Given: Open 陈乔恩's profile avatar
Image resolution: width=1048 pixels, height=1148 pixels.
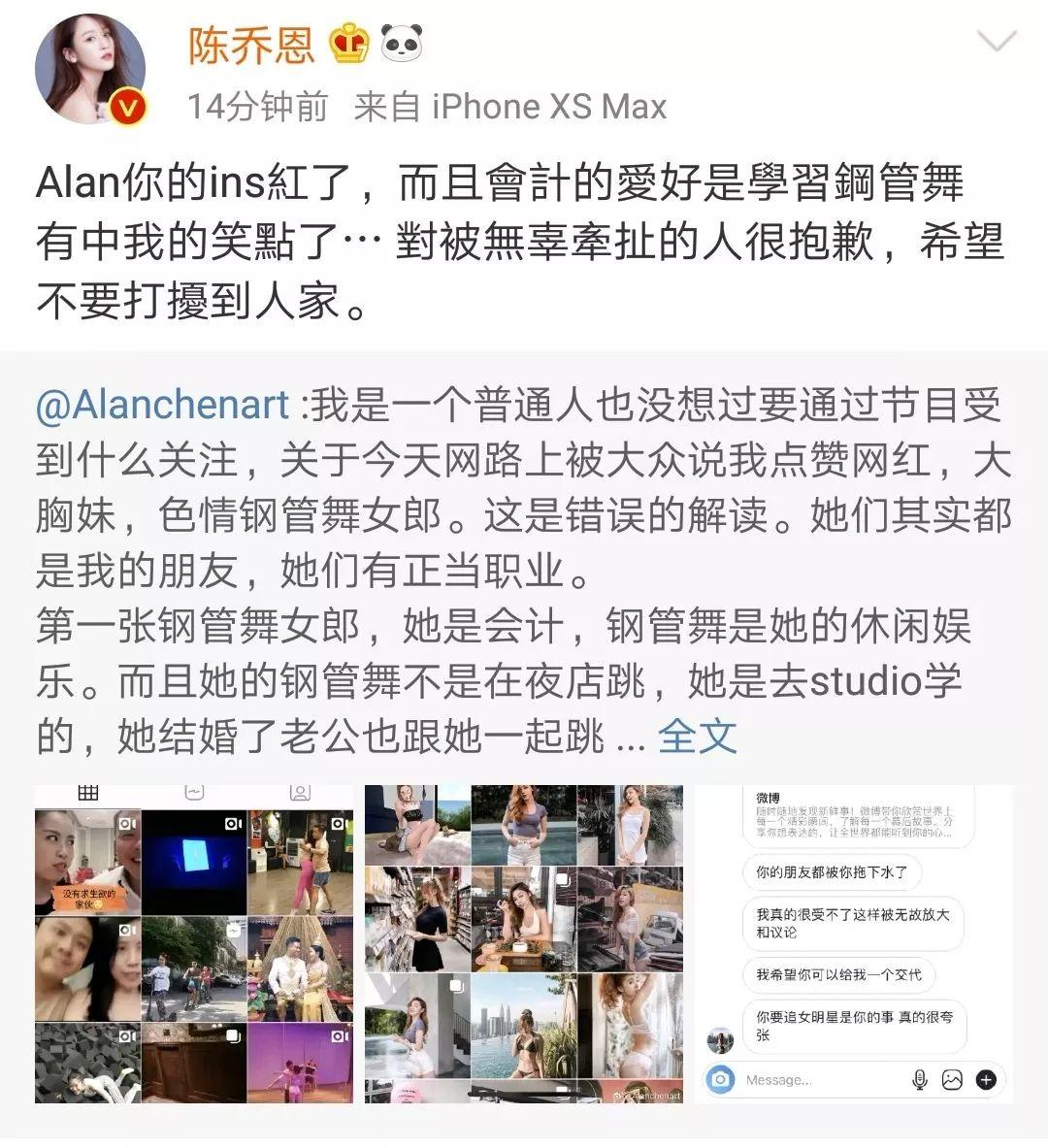Looking at the screenshot, I should click(90, 69).
